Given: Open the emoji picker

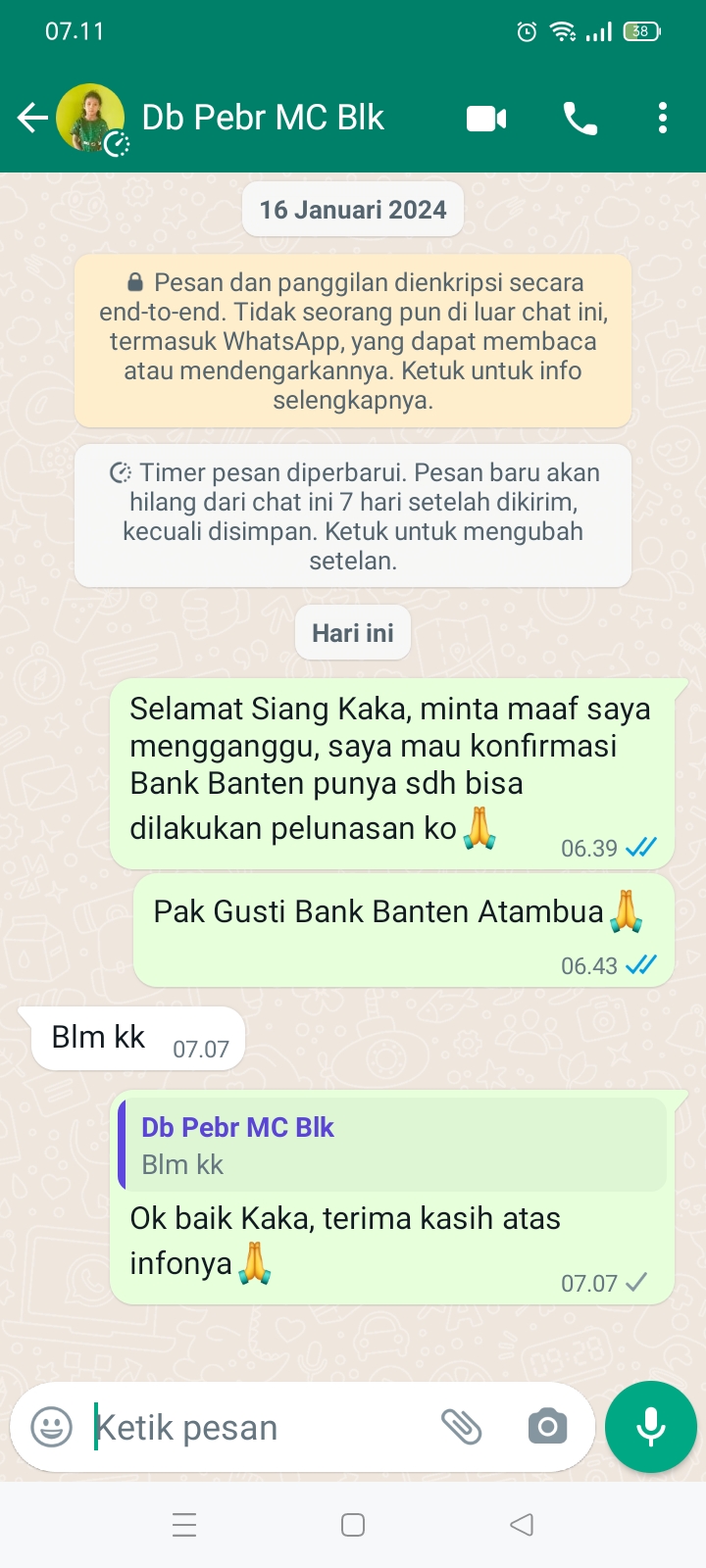Looking at the screenshot, I should tap(51, 1427).
